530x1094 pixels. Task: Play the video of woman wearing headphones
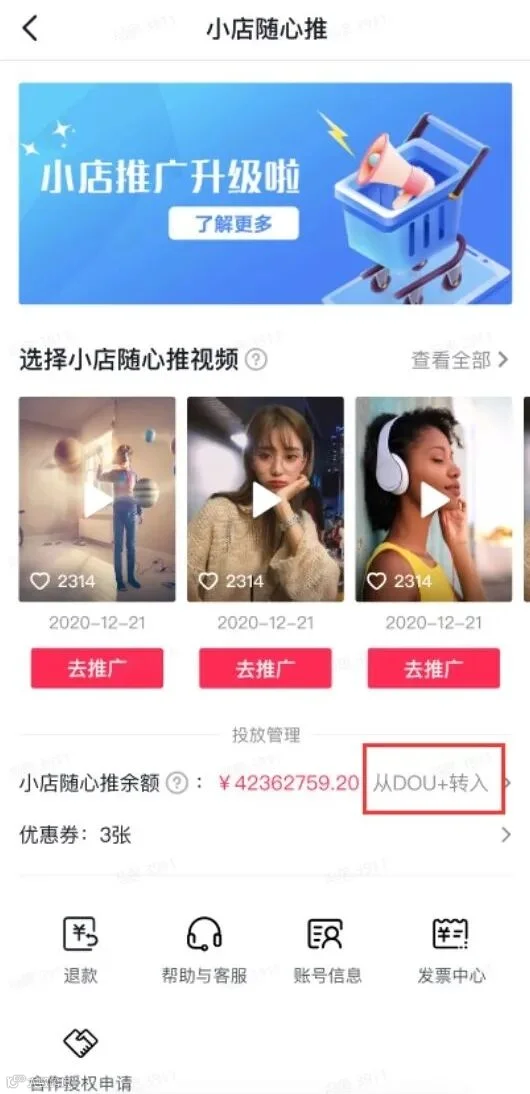[434, 500]
